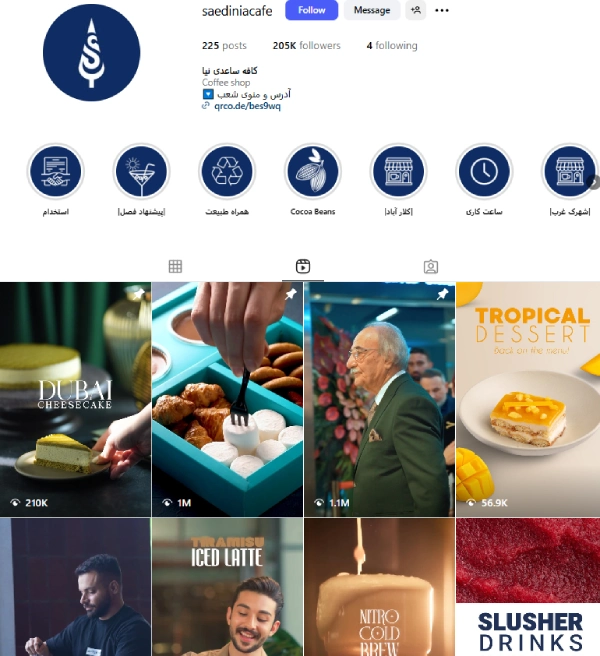Open the ساعت کاری highlight
600x656 pixels.
coord(484,172)
